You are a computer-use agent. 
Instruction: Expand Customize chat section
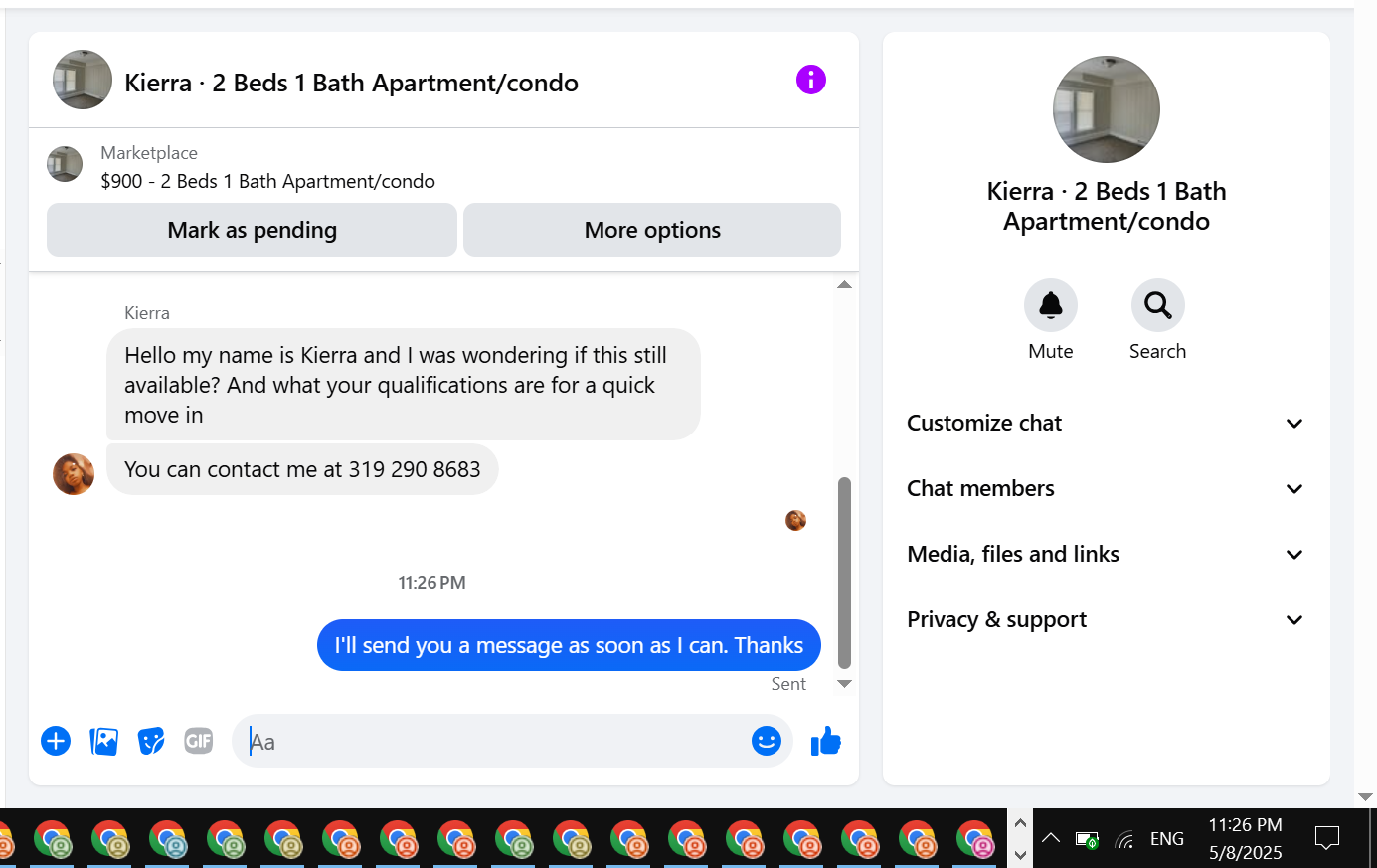[x=1106, y=423]
